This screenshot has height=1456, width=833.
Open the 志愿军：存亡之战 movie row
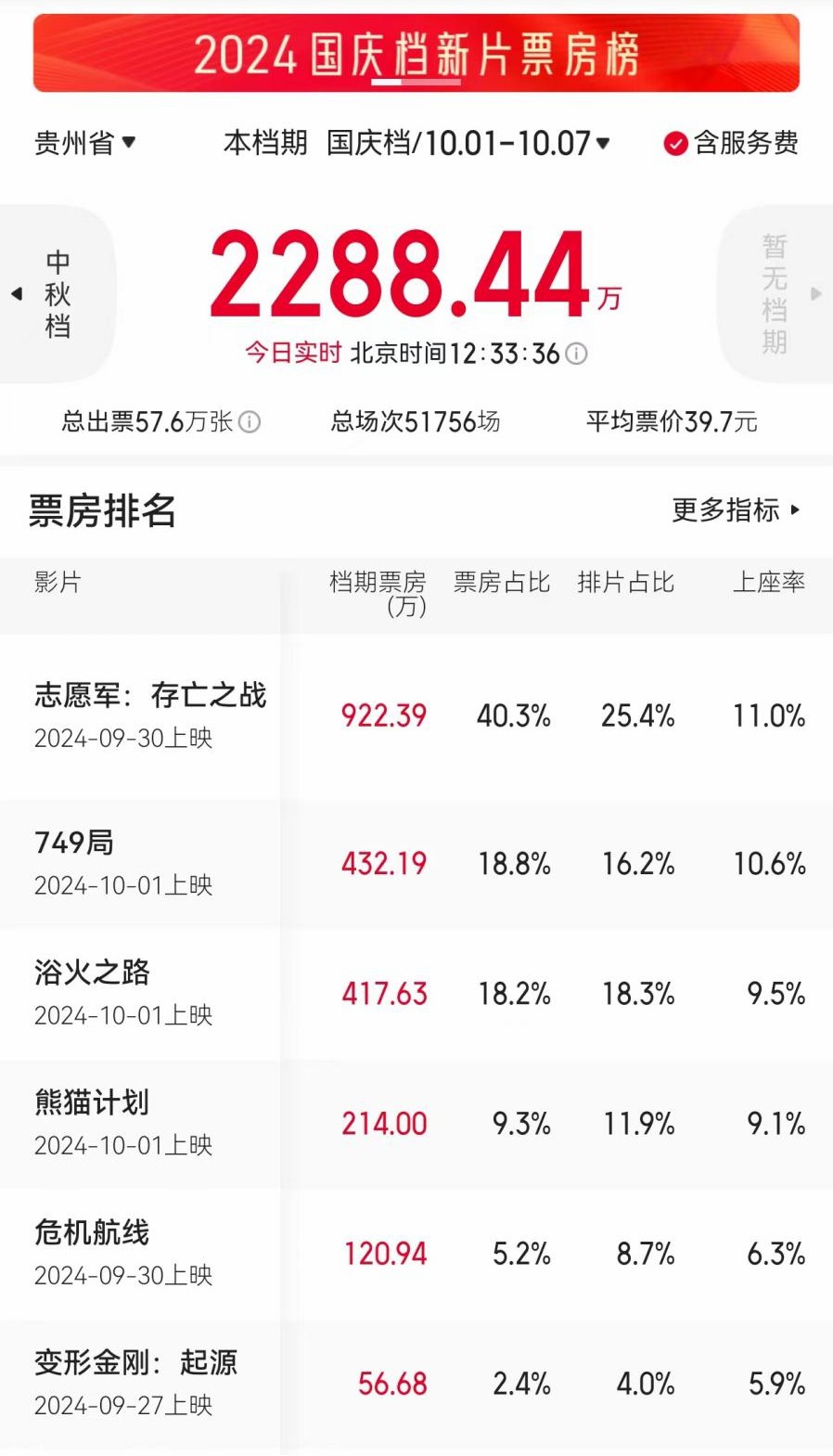pos(416,715)
